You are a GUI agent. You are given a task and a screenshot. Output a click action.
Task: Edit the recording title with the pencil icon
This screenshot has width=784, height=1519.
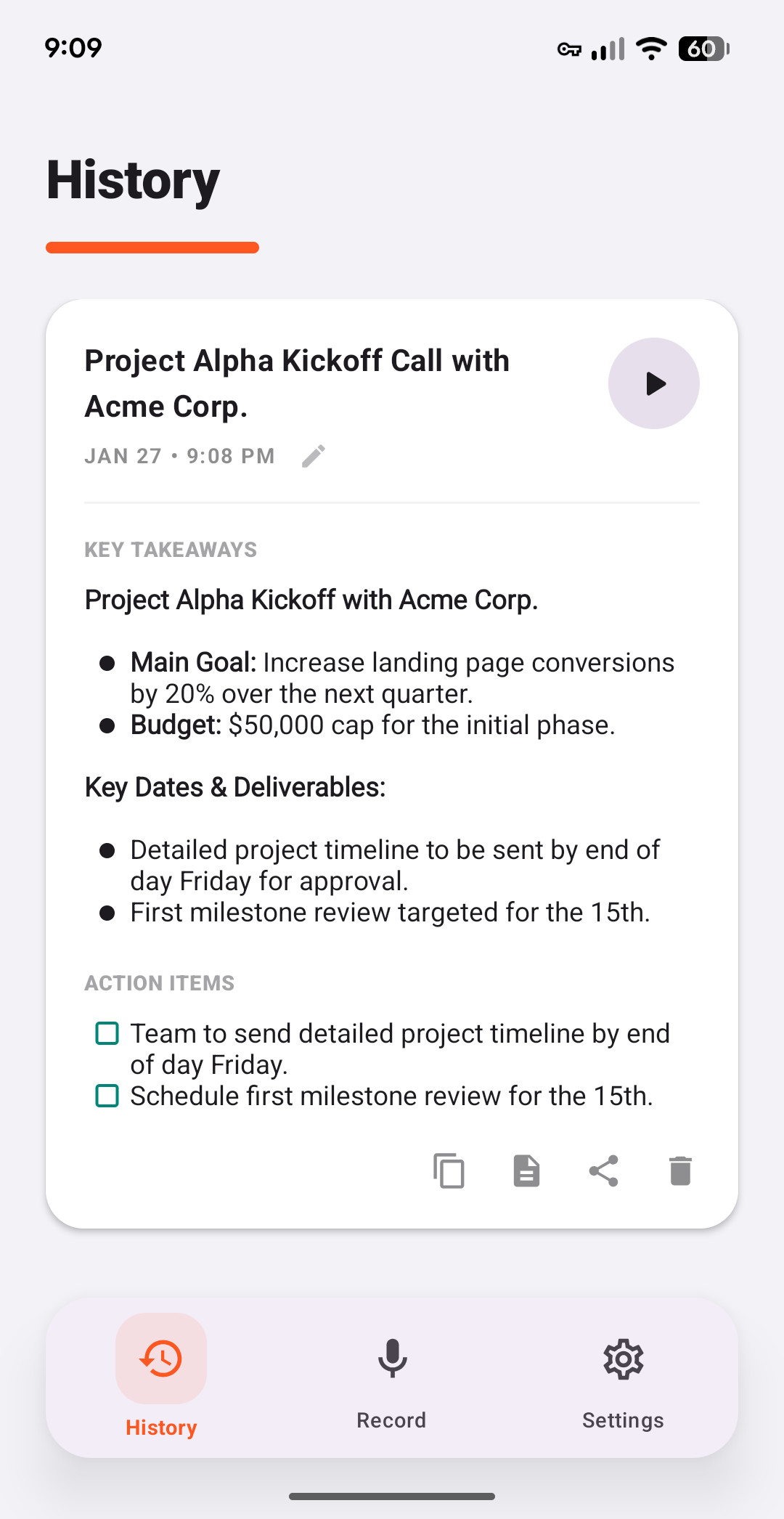(313, 455)
